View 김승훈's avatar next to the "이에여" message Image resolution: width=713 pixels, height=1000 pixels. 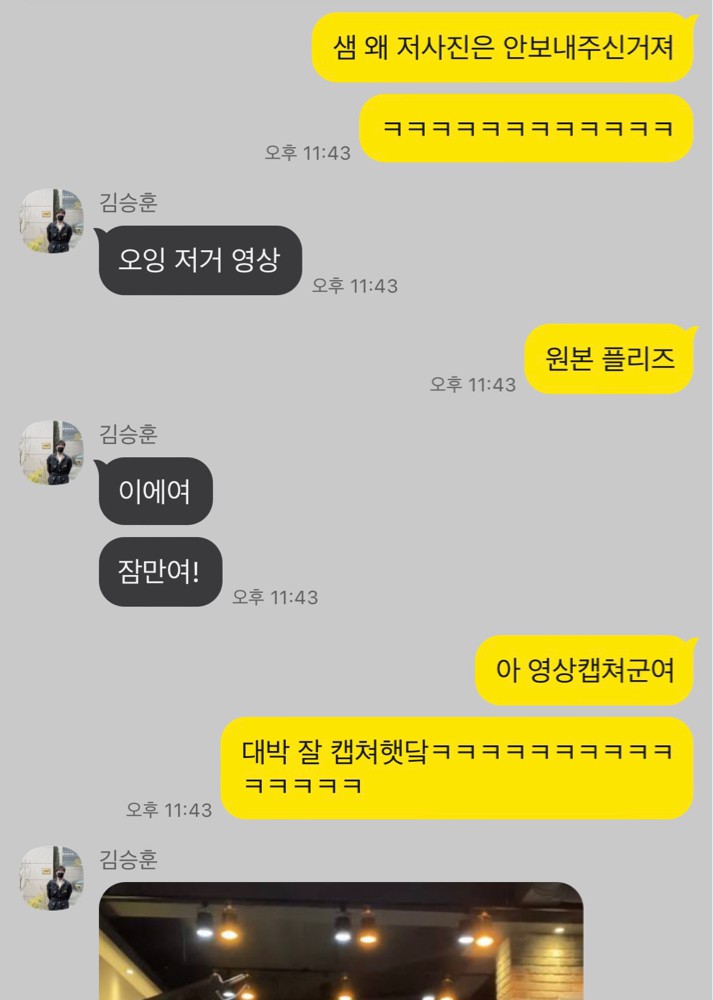click(51, 453)
